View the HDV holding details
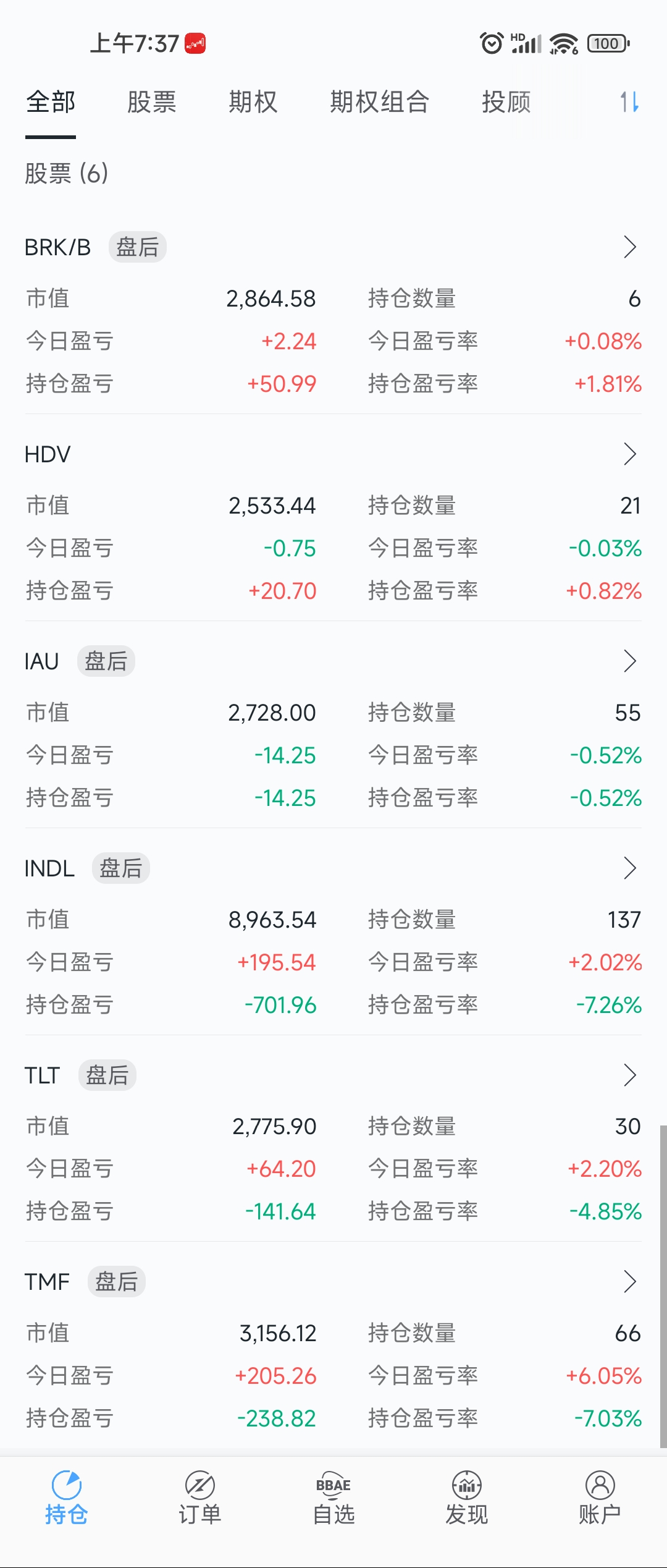 [629, 454]
